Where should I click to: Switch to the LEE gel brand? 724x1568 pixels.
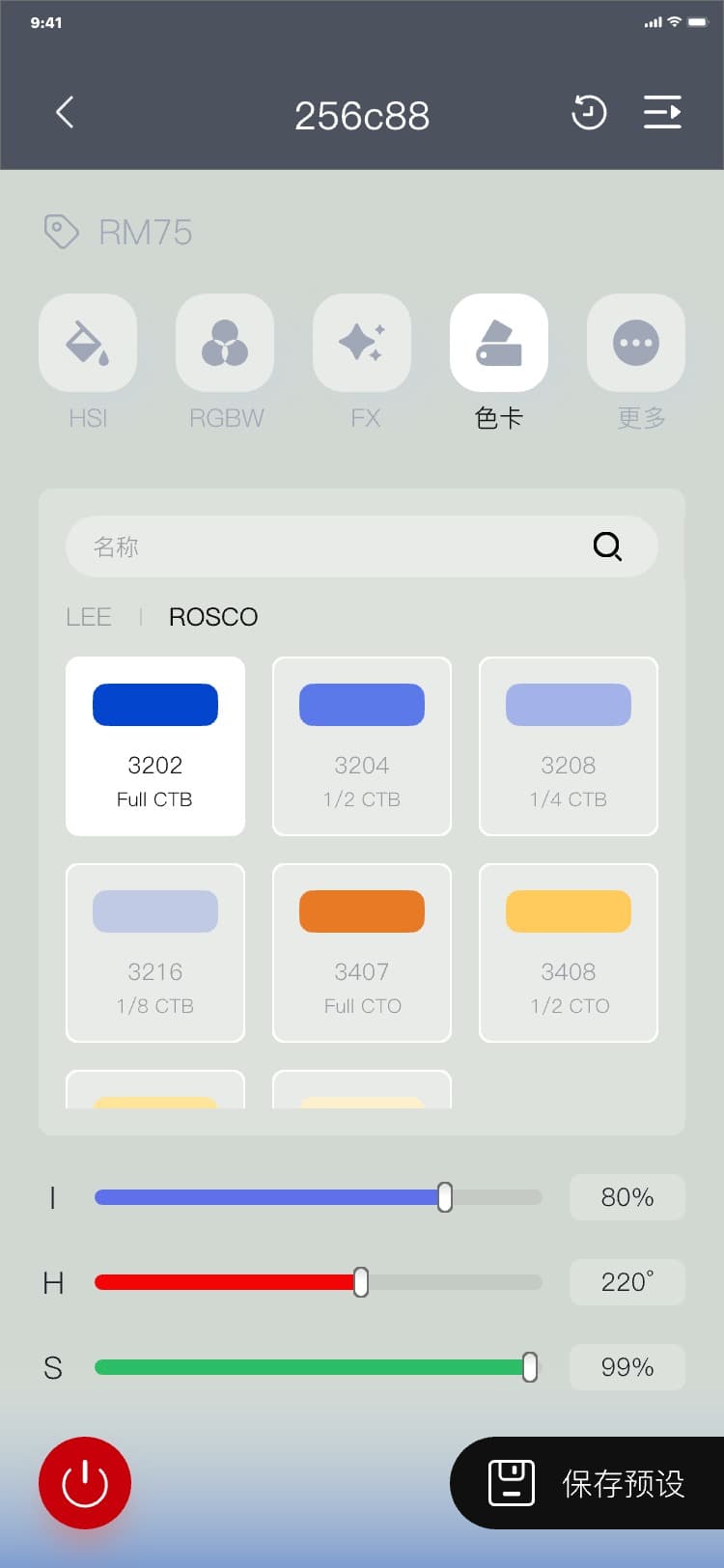point(89,617)
